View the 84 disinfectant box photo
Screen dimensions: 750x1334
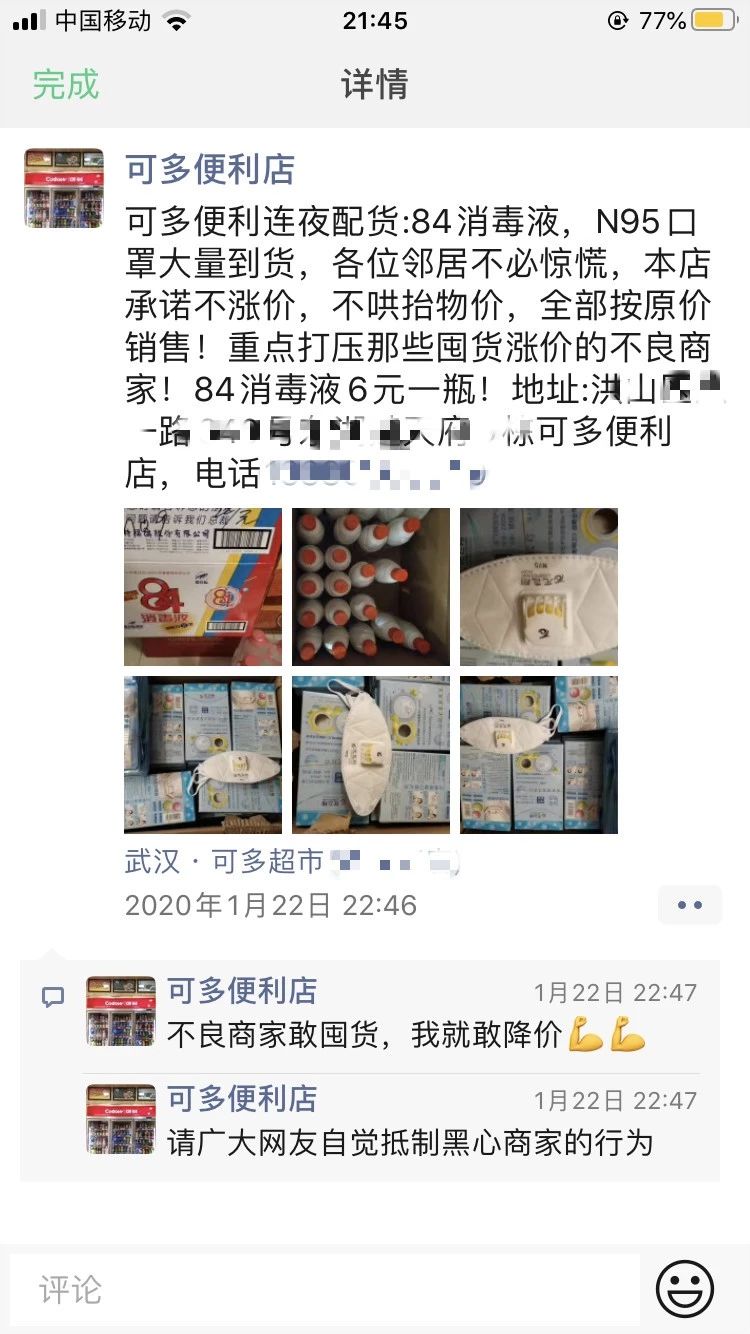click(203, 587)
